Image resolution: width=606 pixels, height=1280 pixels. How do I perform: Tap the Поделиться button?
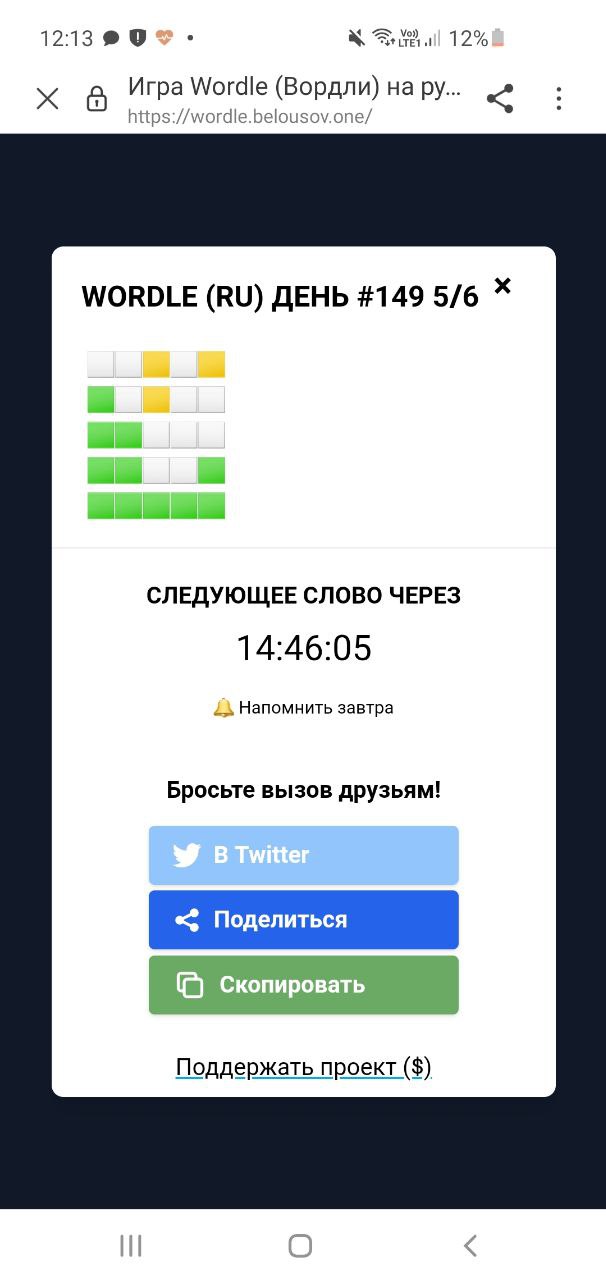(304, 920)
